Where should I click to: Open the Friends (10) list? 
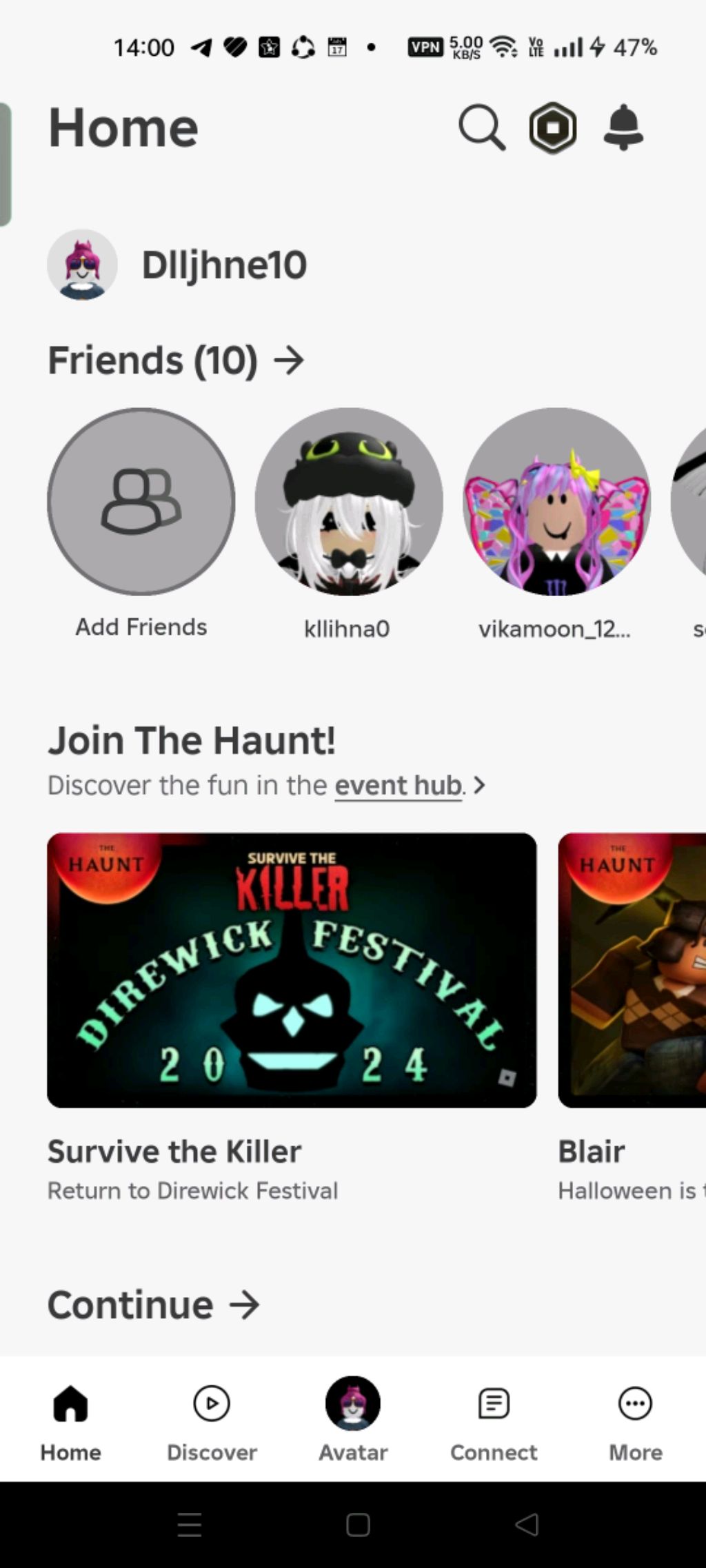175,360
